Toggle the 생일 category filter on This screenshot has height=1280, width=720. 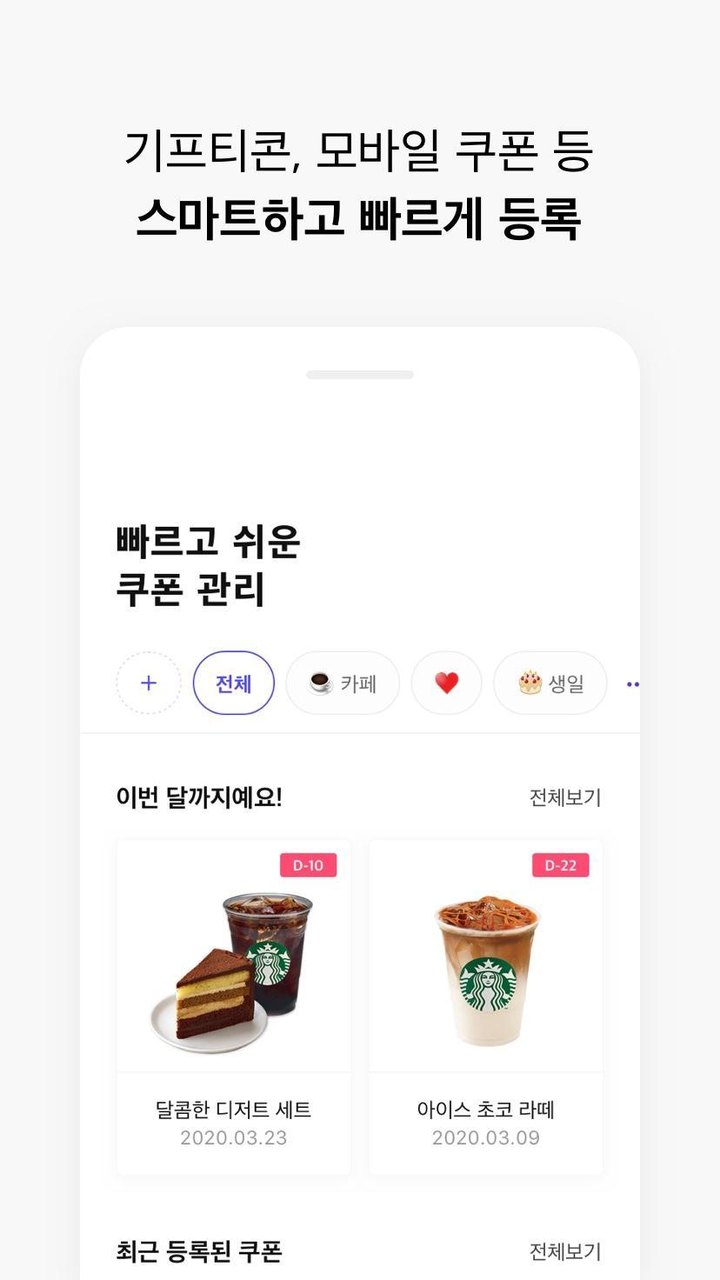(549, 682)
